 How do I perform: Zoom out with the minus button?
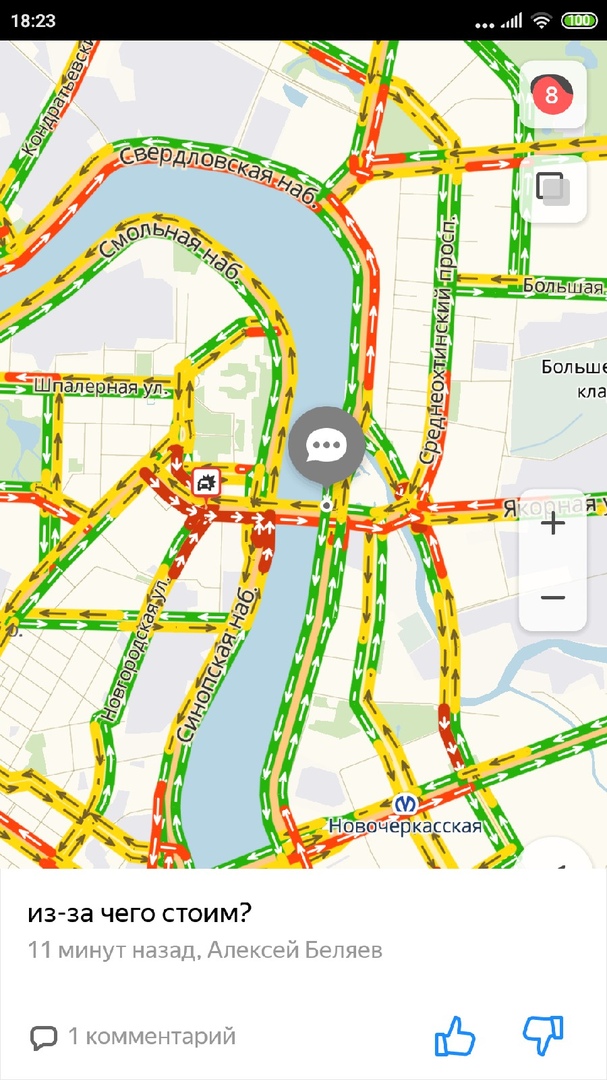click(552, 597)
